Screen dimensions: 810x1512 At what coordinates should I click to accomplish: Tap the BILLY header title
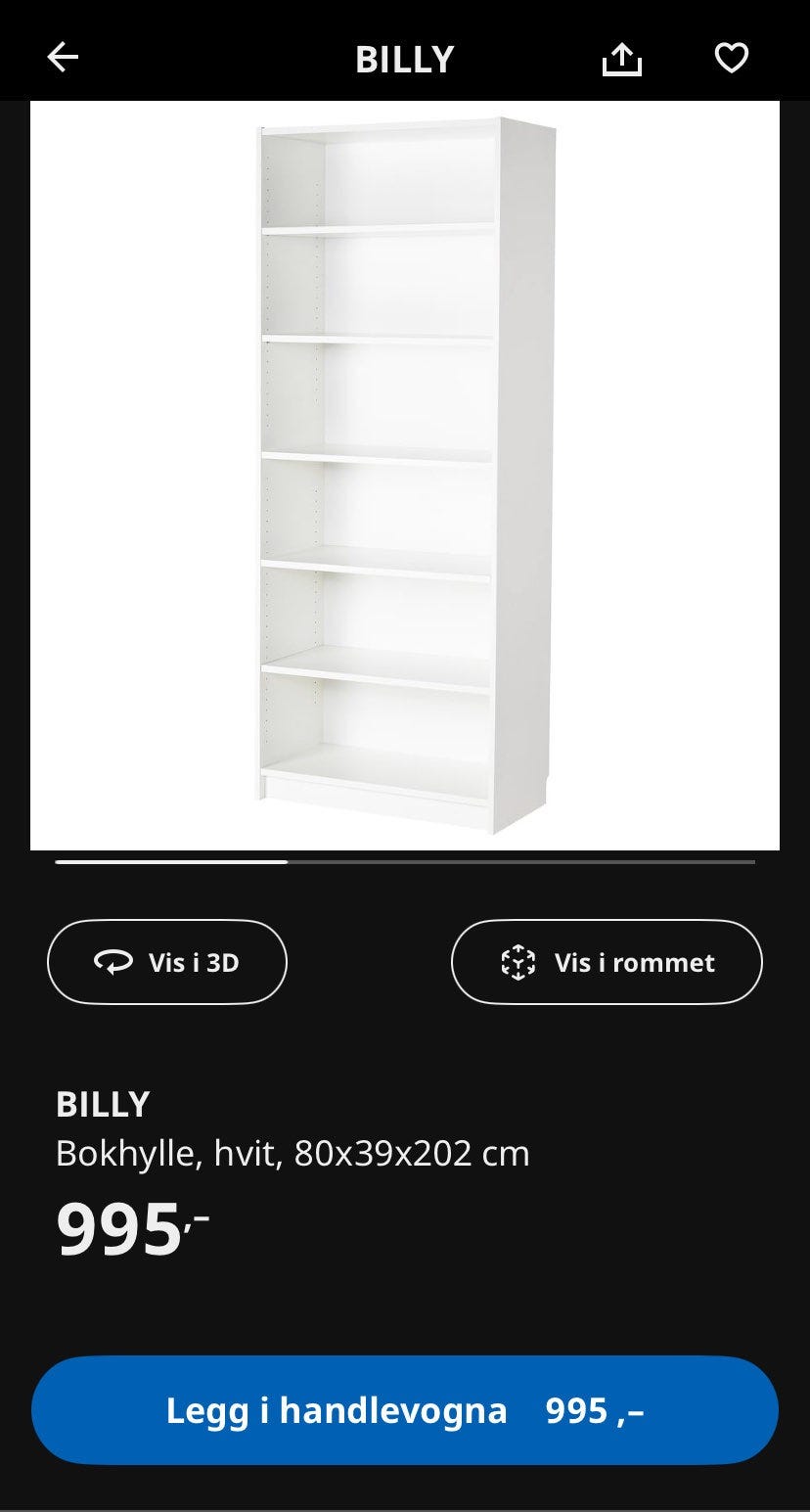[x=404, y=58]
